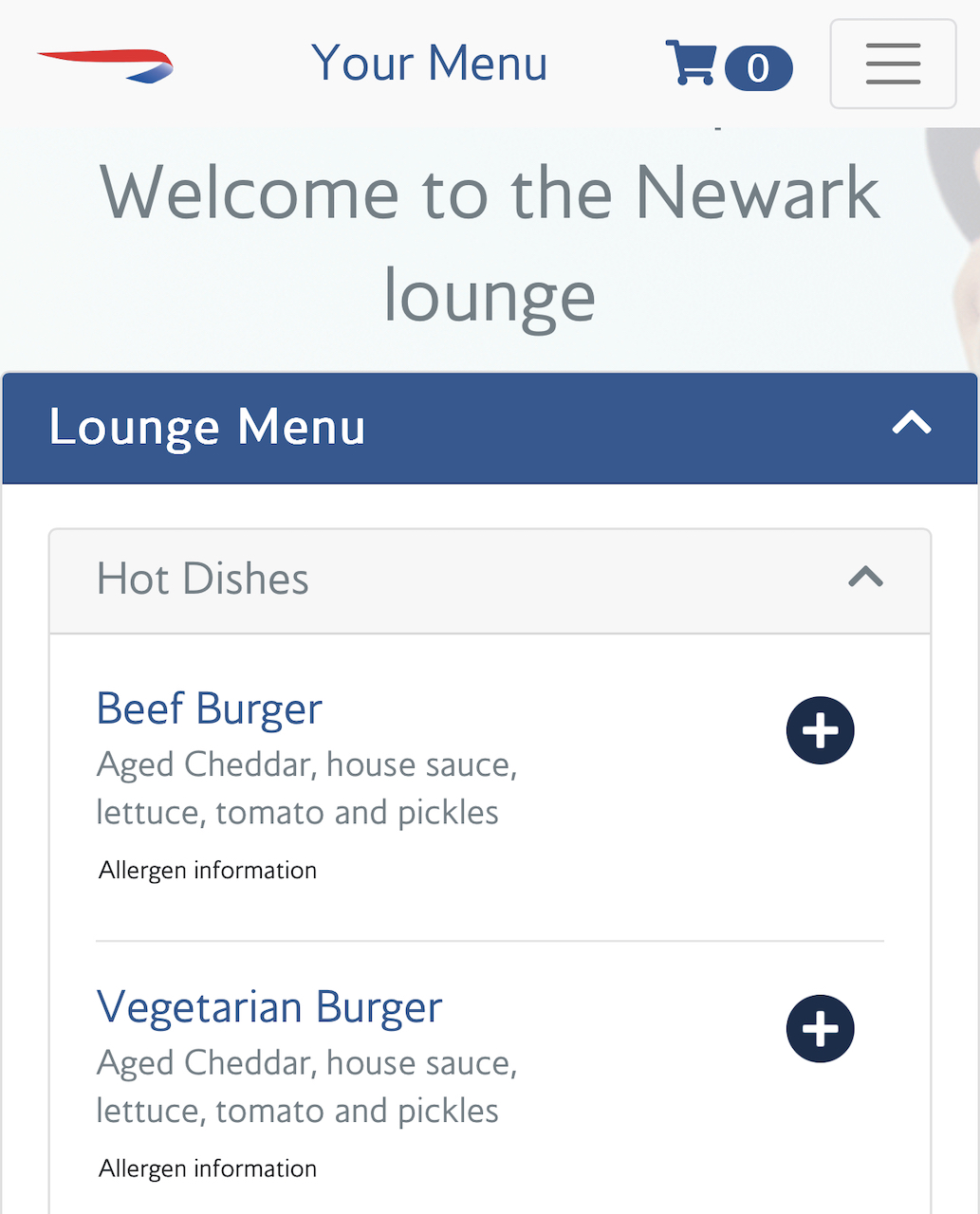
Task: View allergen information for Beef Burger
Action: point(208,871)
